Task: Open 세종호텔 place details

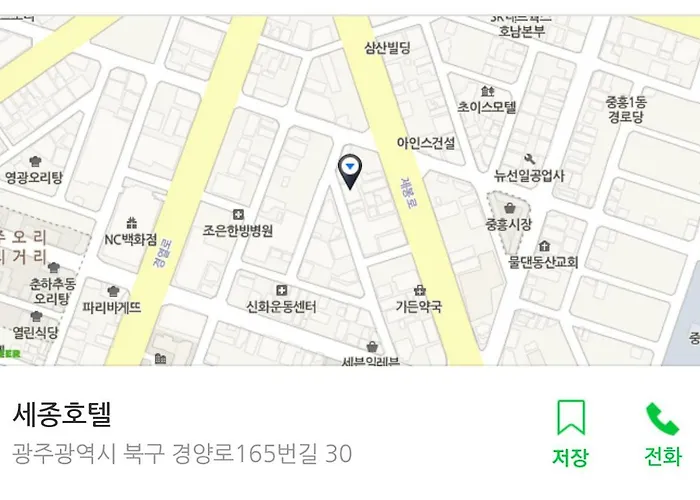Action: [x=62, y=414]
